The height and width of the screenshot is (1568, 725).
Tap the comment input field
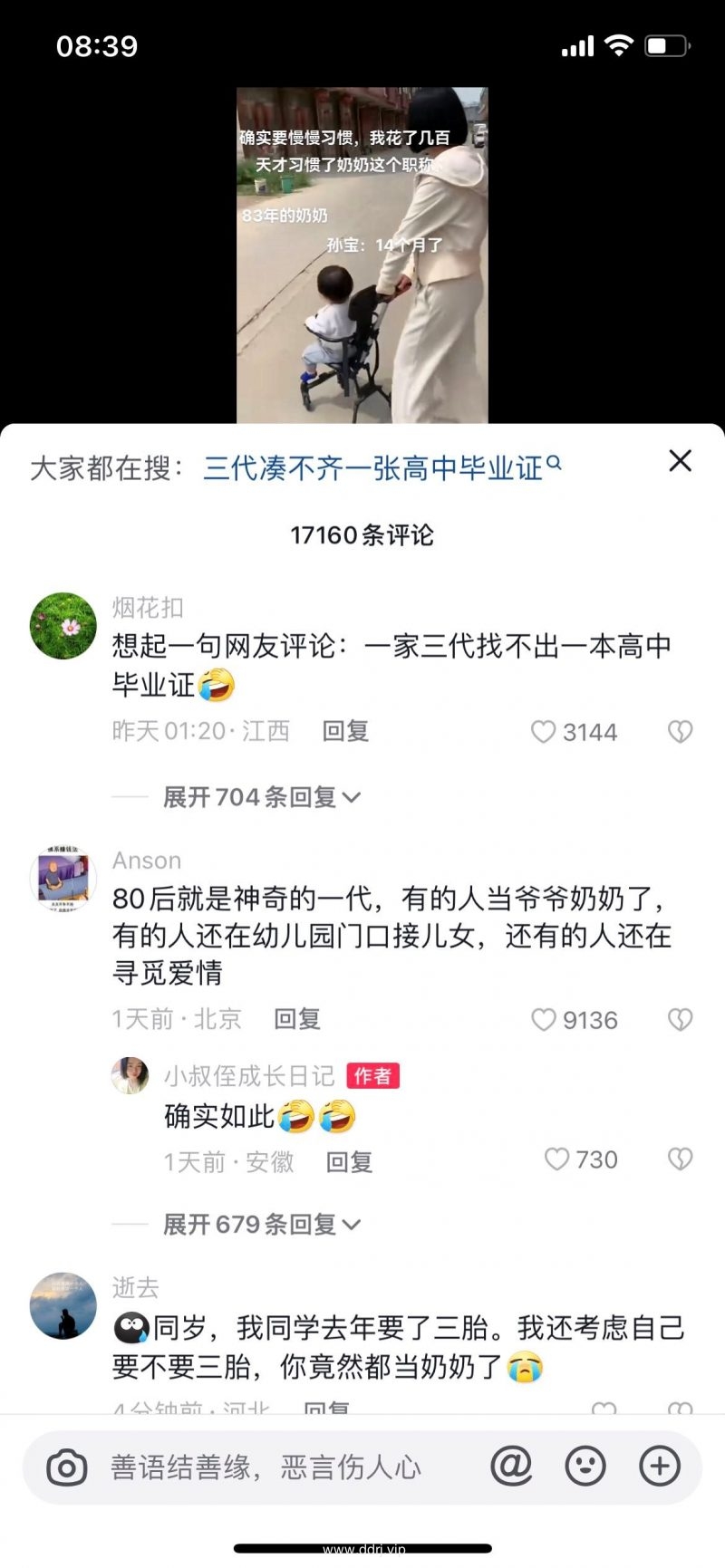(x=272, y=1467)
